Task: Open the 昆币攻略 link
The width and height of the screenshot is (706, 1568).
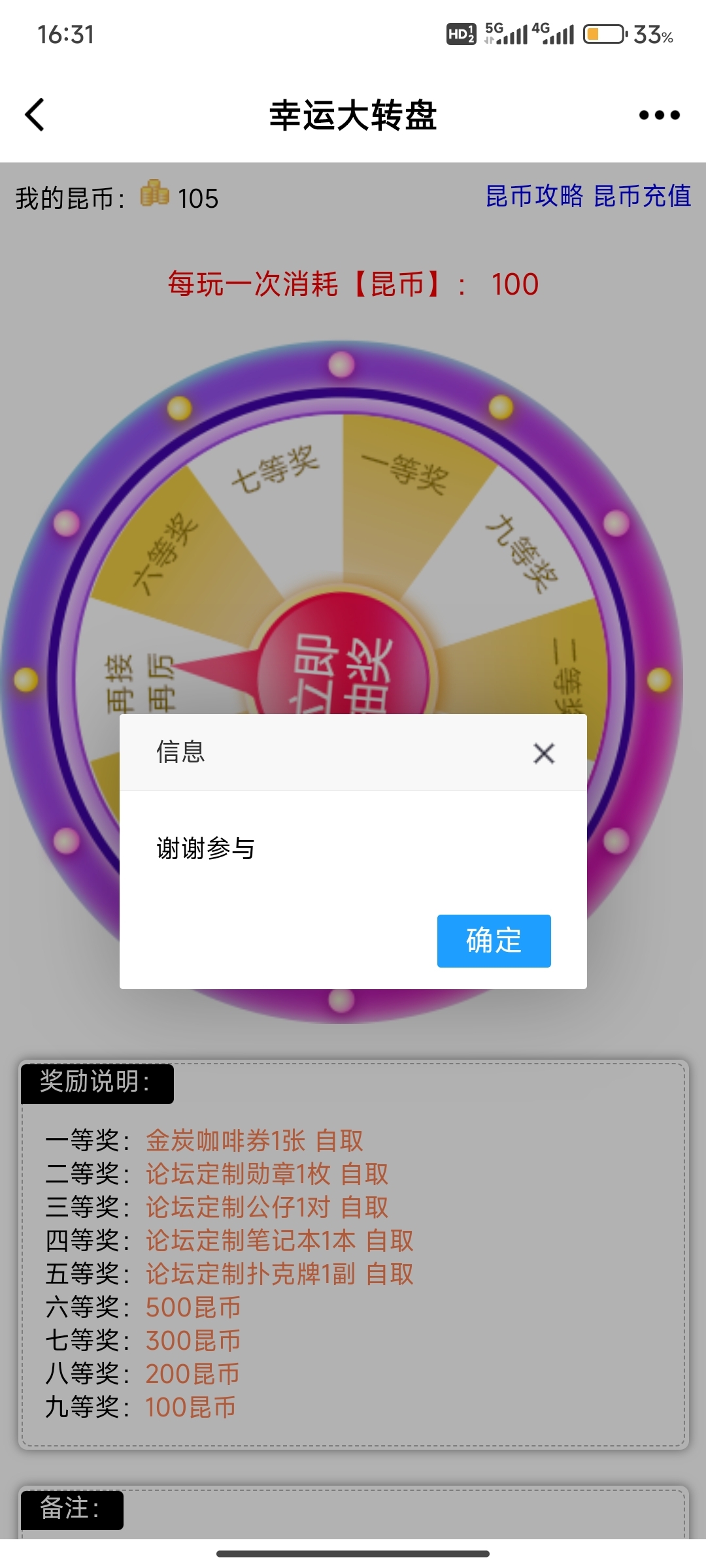Action: click(x=534, y=196)
